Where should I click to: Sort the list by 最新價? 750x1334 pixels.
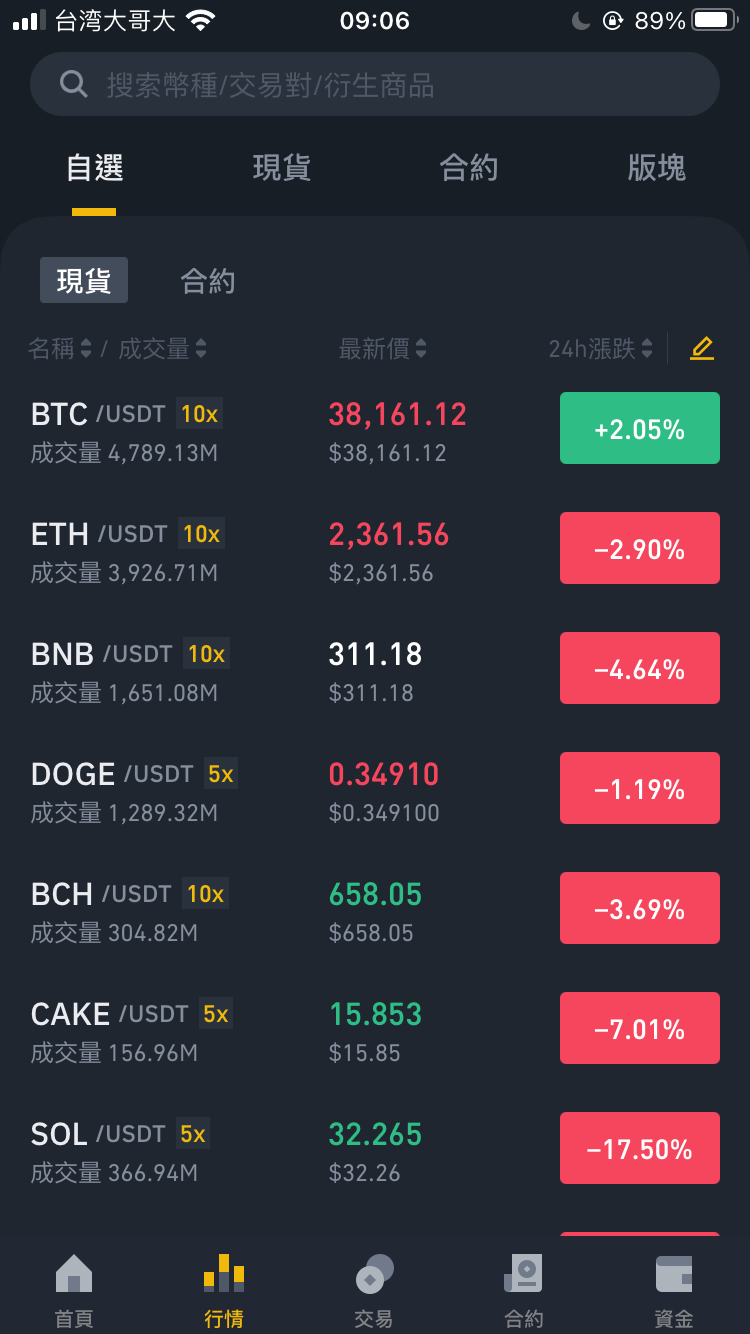pos(383,348)
